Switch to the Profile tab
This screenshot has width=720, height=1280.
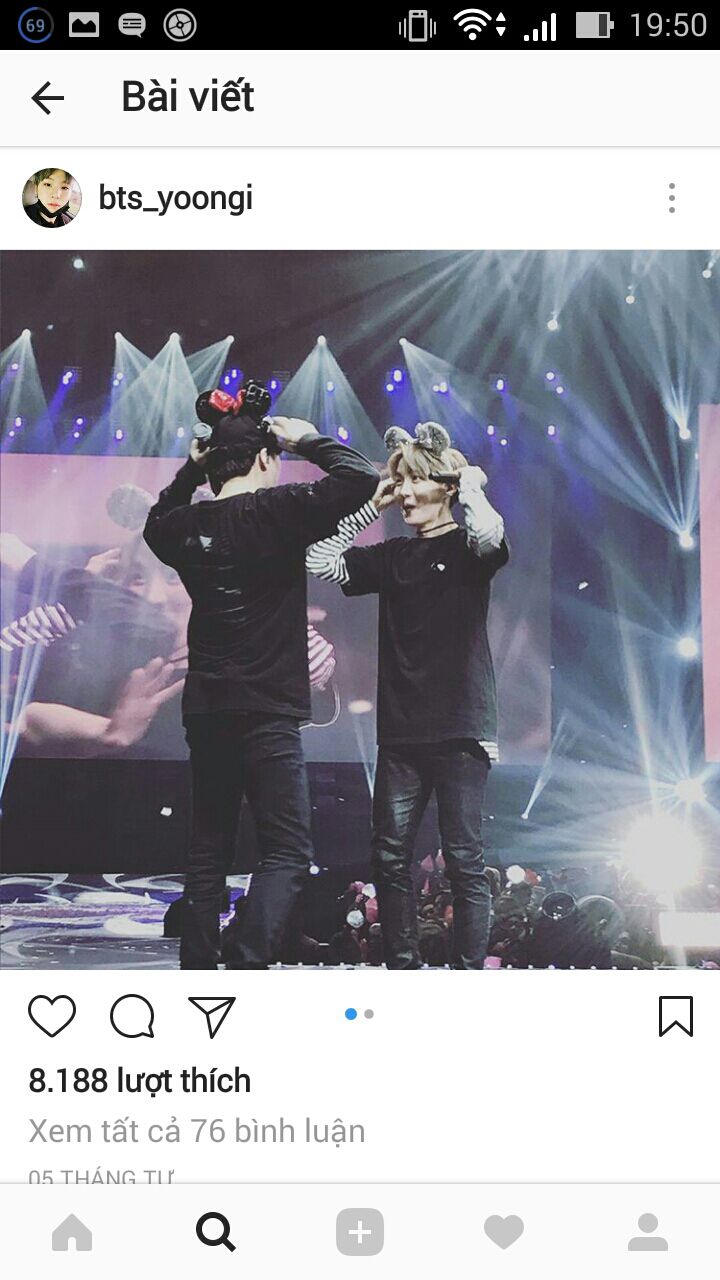click(648, 1232)
